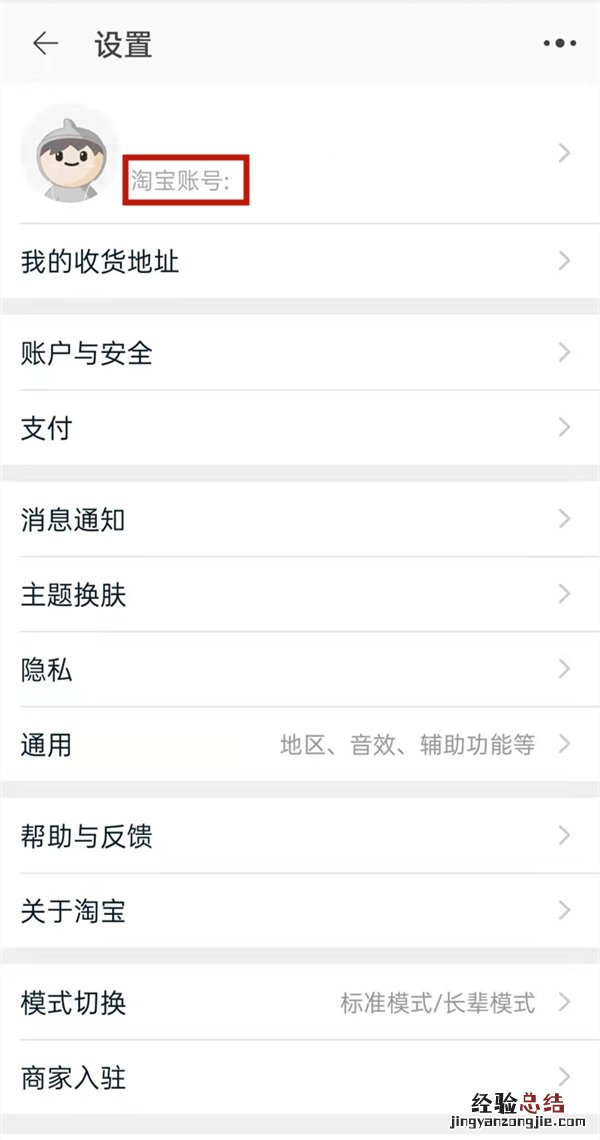
Task: Open 账户与安全 settings
Action: [x=300, y=352]
